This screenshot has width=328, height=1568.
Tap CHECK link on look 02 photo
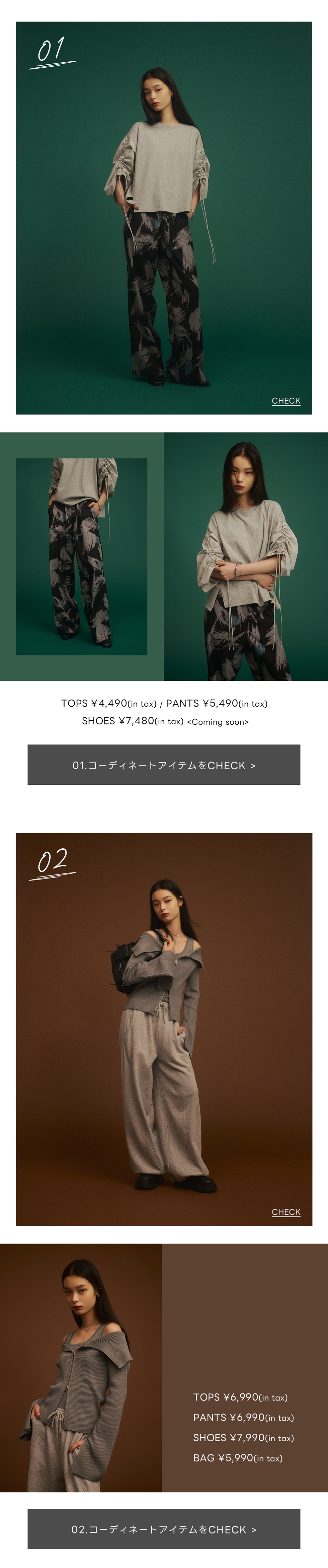(285, 1211)
